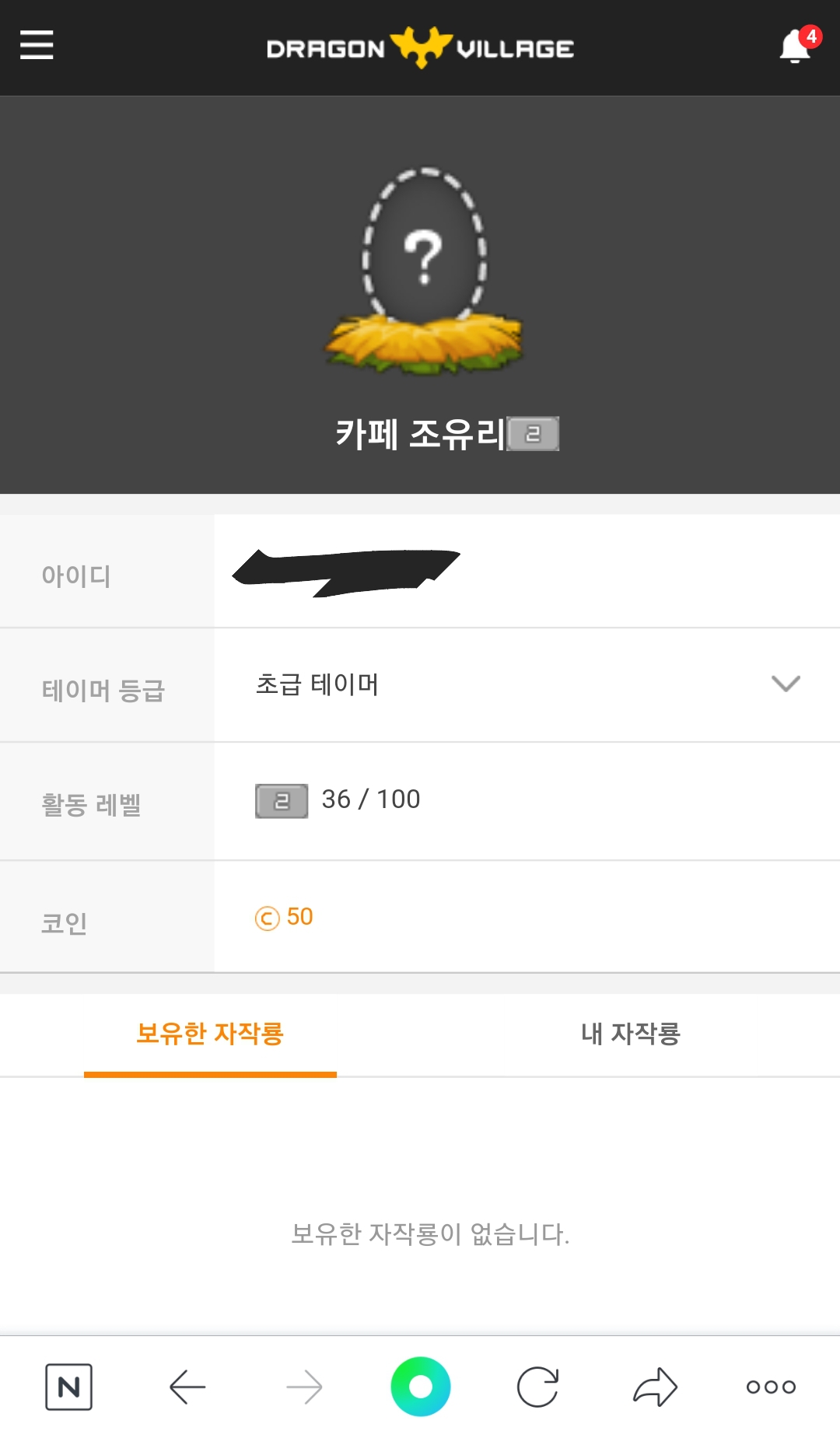This screenshot has height=1438, width=840.
Task: Open the browser more options menu
Action: (771, 1387)
